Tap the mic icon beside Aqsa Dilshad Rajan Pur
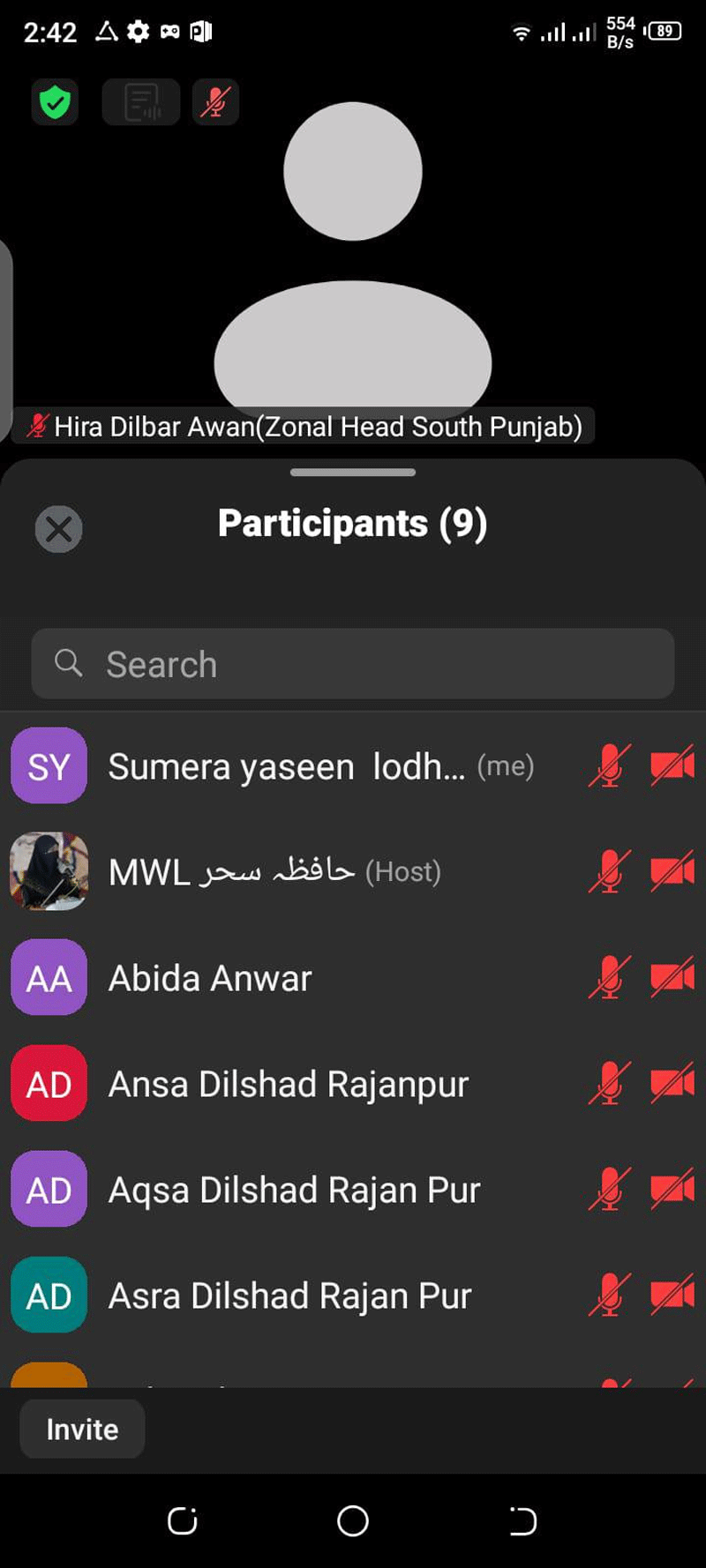The height and width of the screenshot is (1568, 706). [609, 1190]
